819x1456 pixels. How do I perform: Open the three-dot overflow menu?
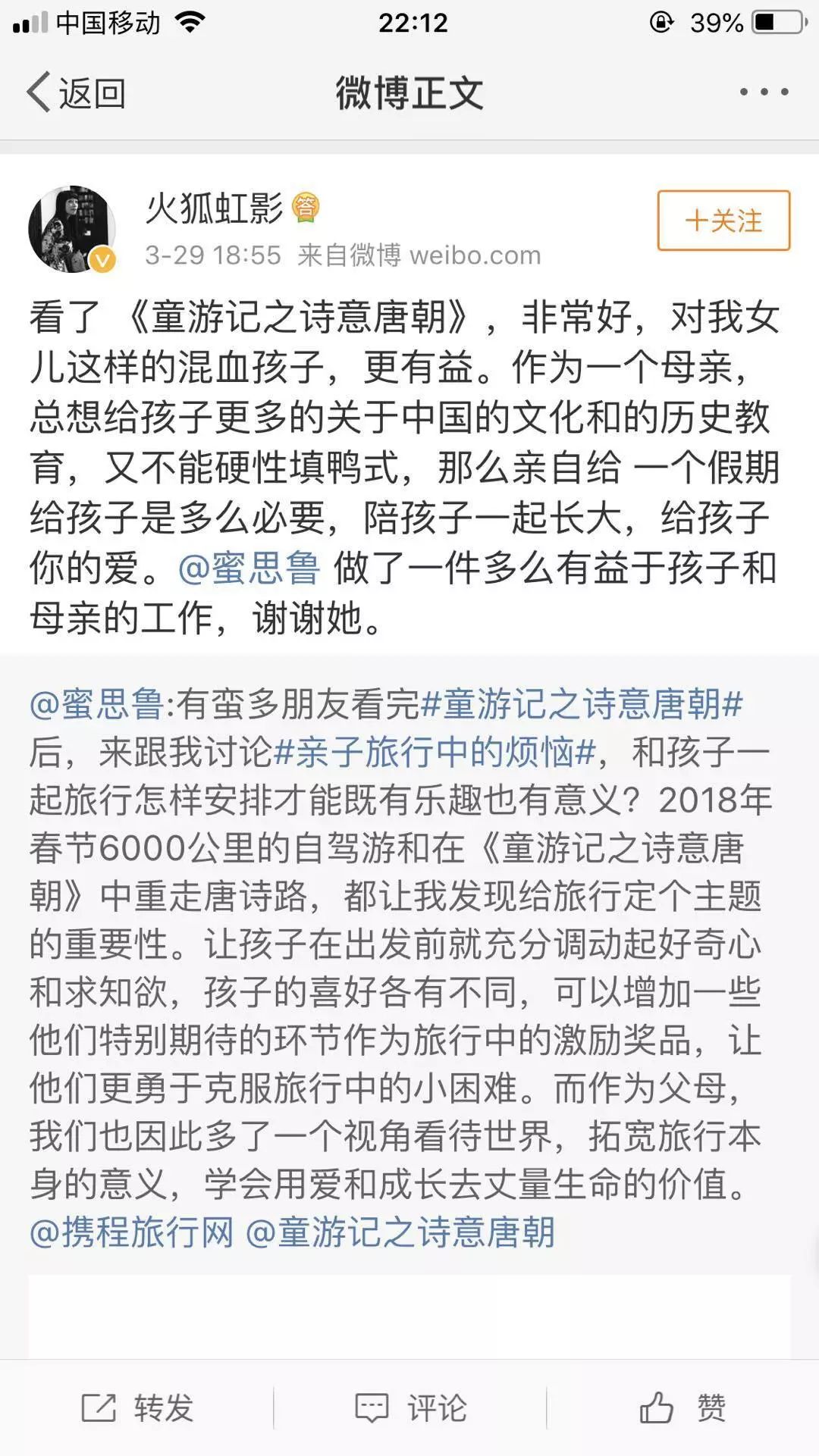pyautogui.click(x=764, y=92)
